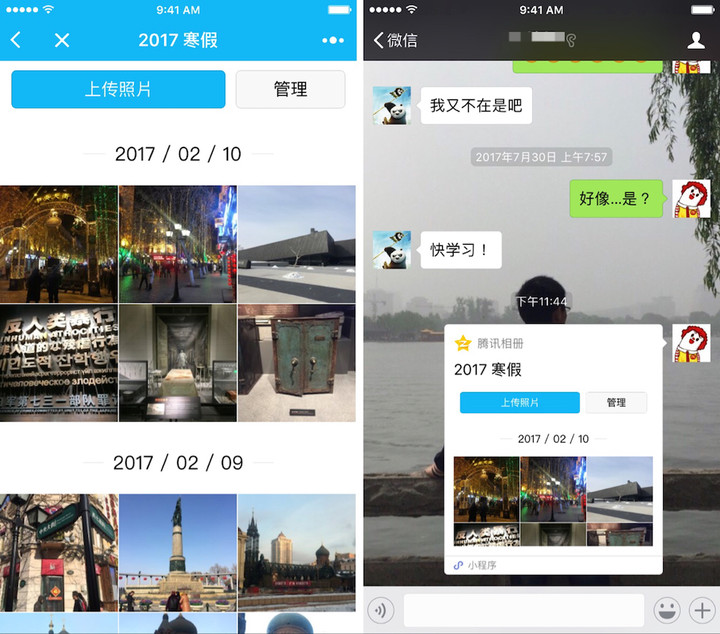Tap the large 管理 button beside 上传照片

point(290,89)
